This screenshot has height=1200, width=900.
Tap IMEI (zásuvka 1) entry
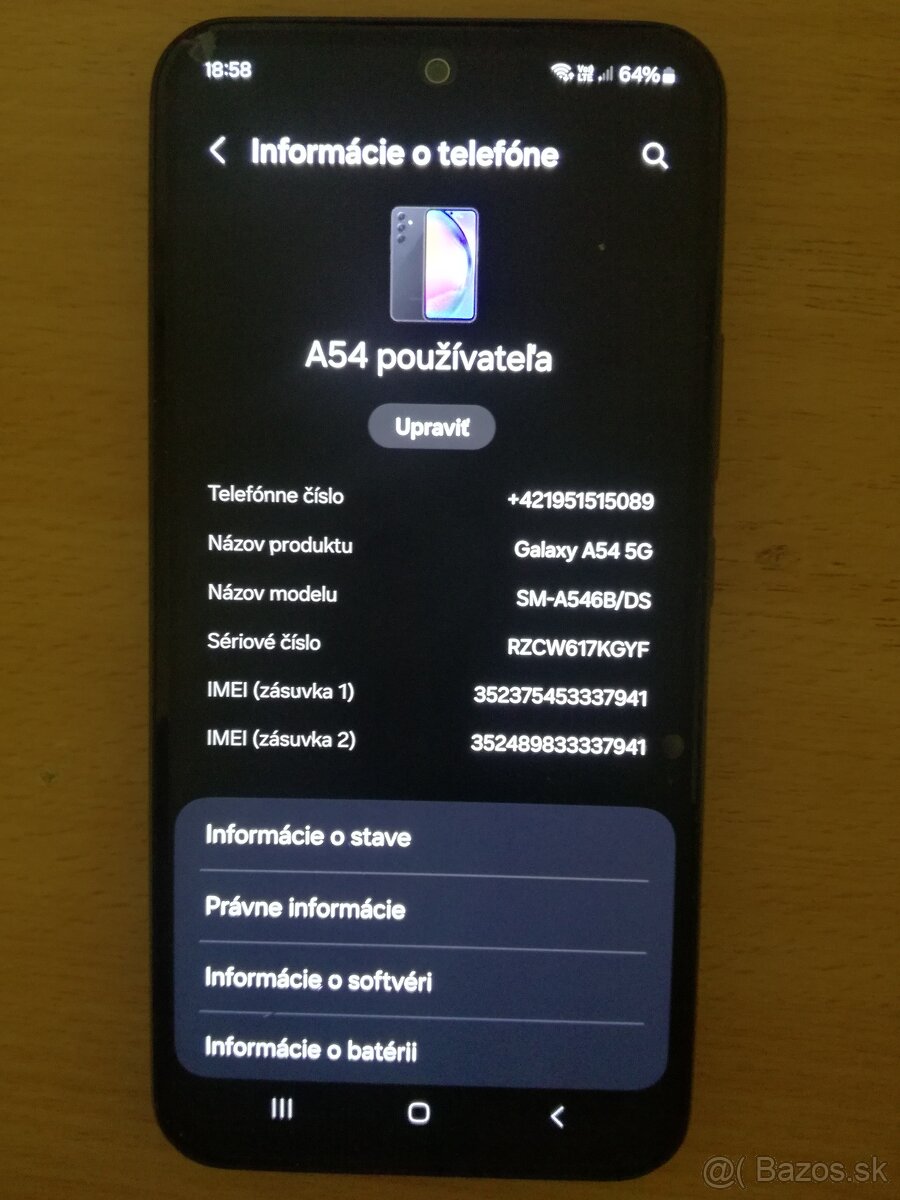click(430, 692)
